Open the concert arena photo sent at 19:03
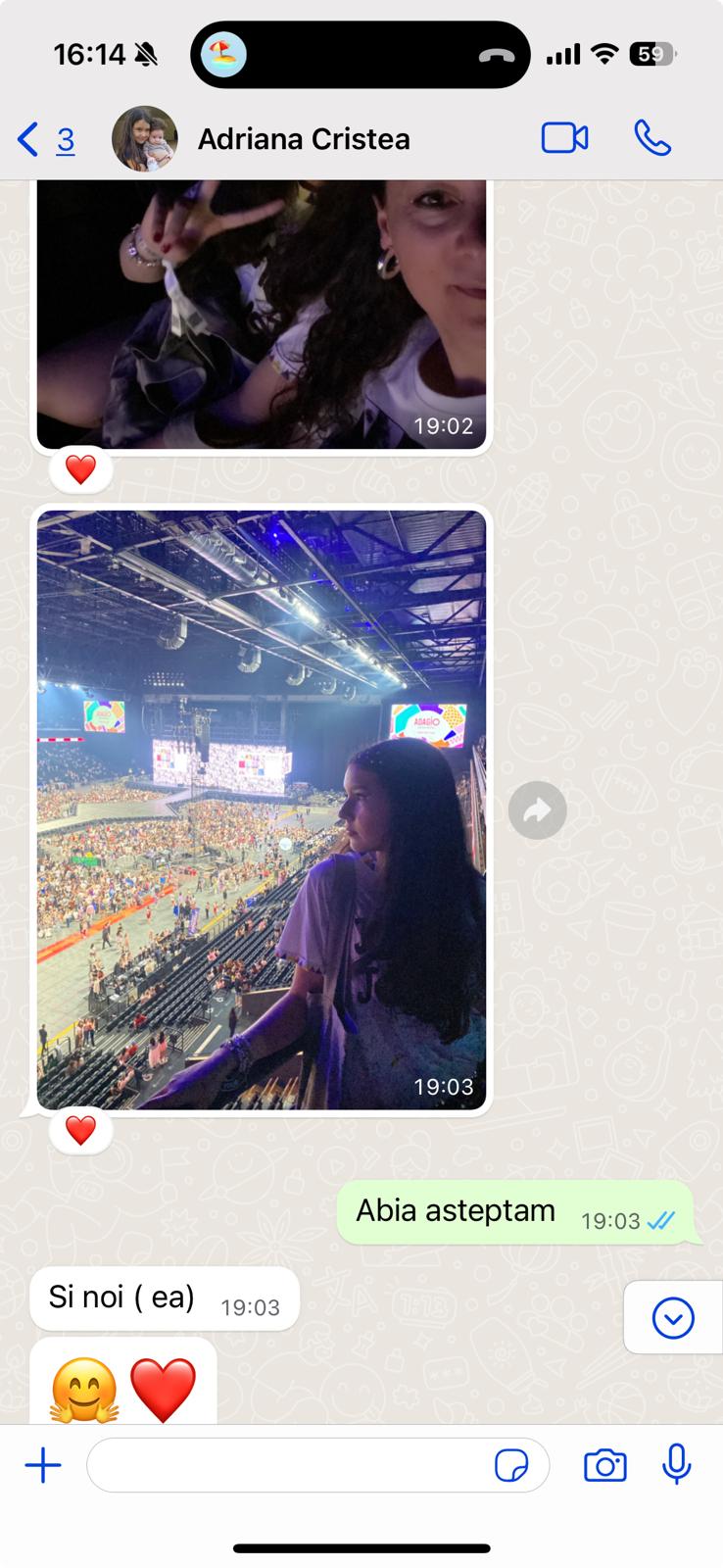 [x=261, y=809]
